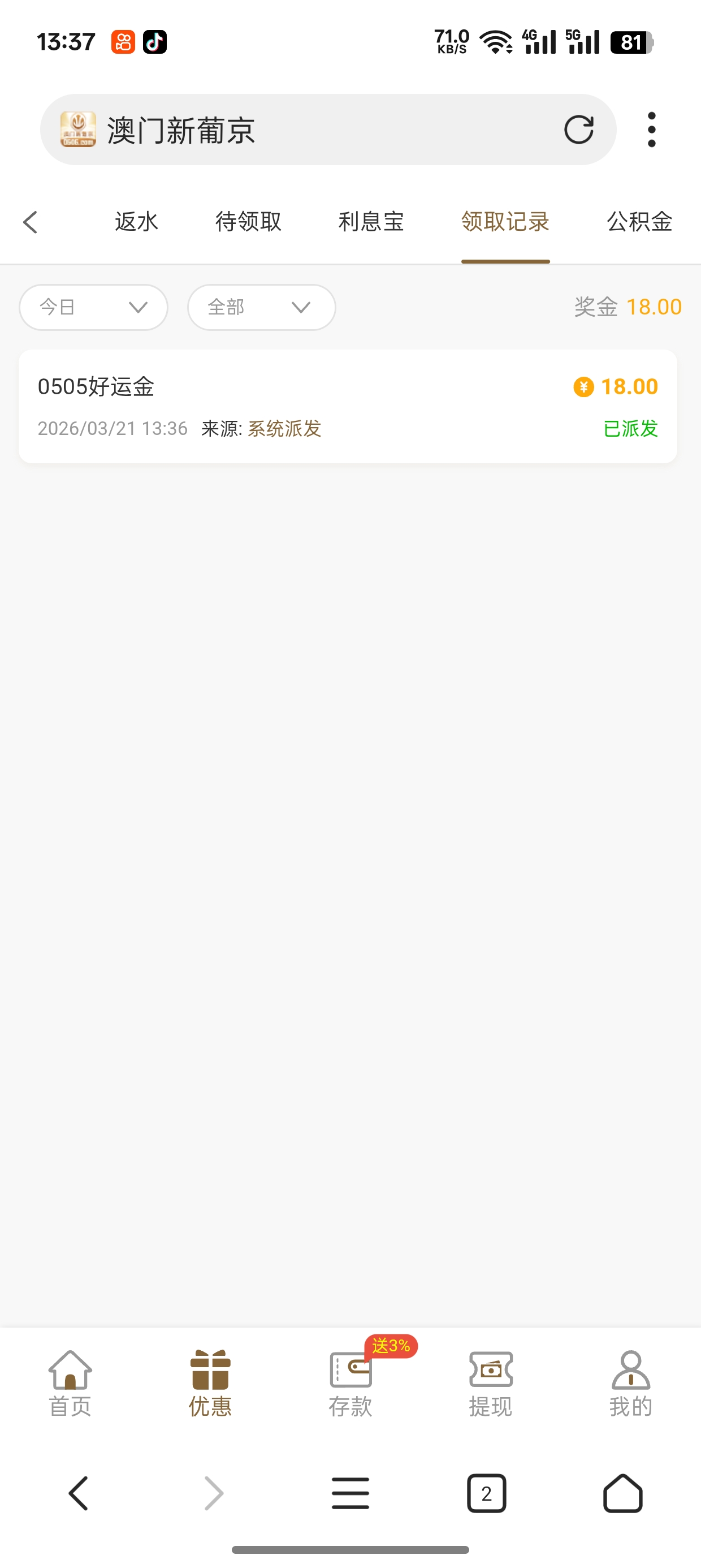The width and height of the screenshot is (701, 1568).
Task: Open the browser's three-line menu
Action: [350, 1493]
